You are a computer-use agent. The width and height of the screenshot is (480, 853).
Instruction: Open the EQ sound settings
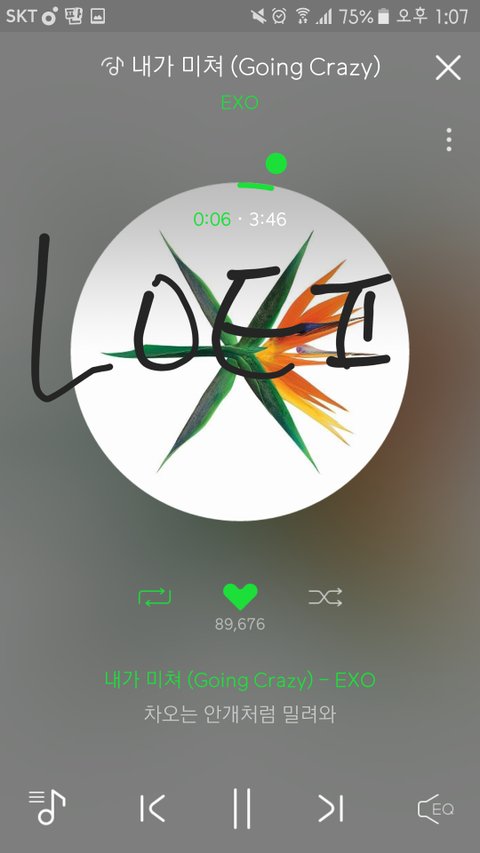coord(436,808)
